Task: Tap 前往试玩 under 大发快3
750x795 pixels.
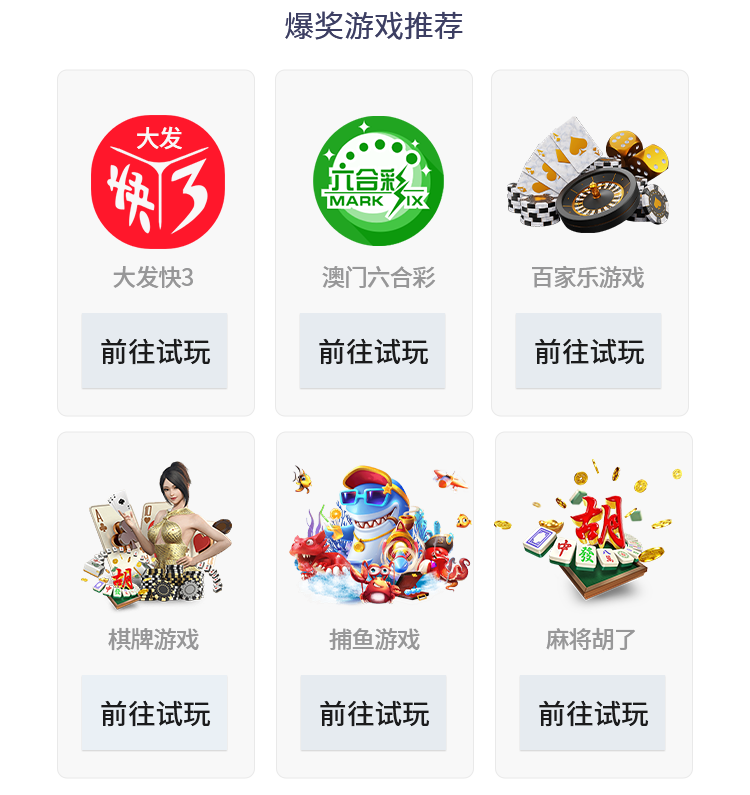Action: (155, 351)
